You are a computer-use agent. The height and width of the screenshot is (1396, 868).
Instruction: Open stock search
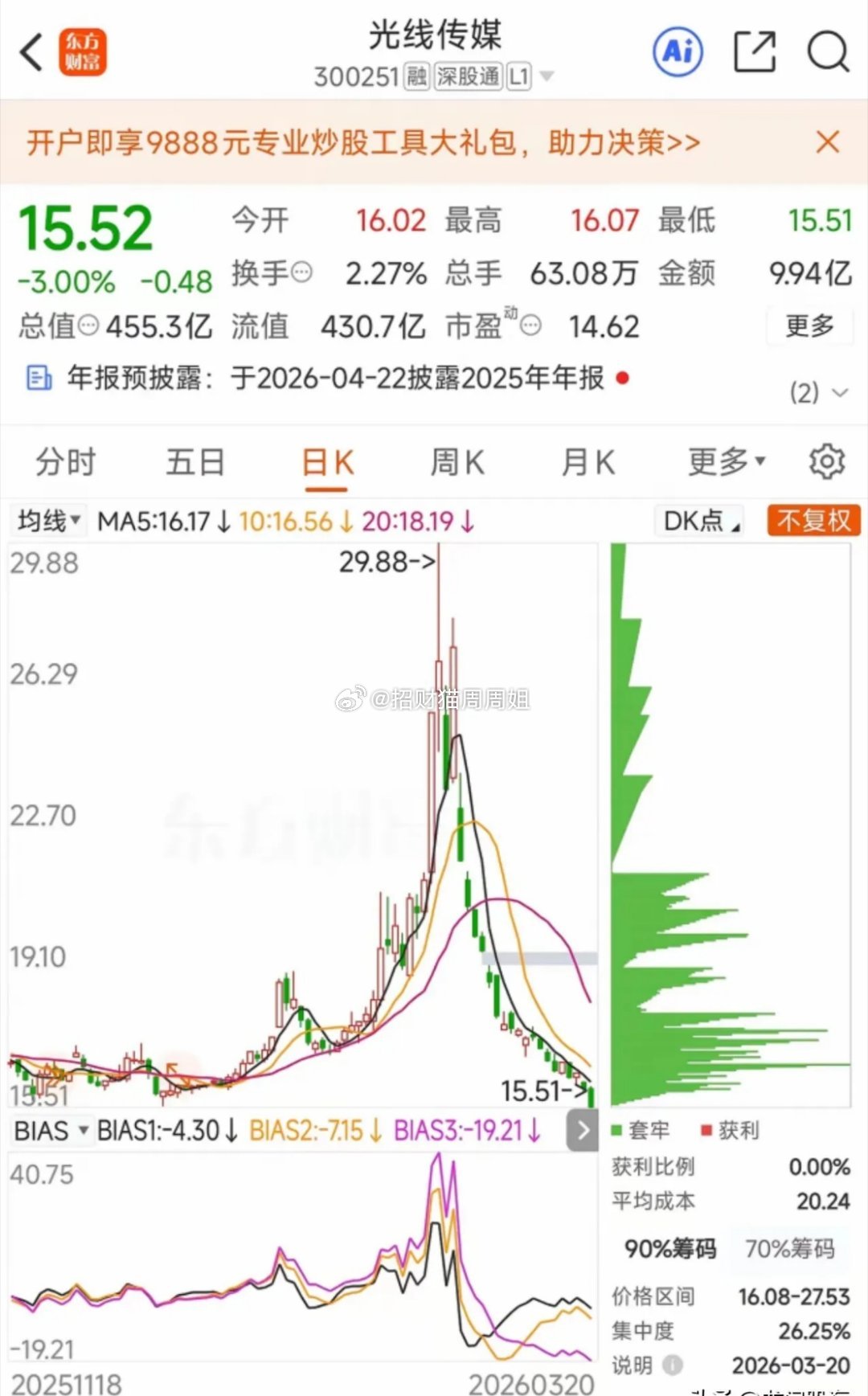[827, 50]
